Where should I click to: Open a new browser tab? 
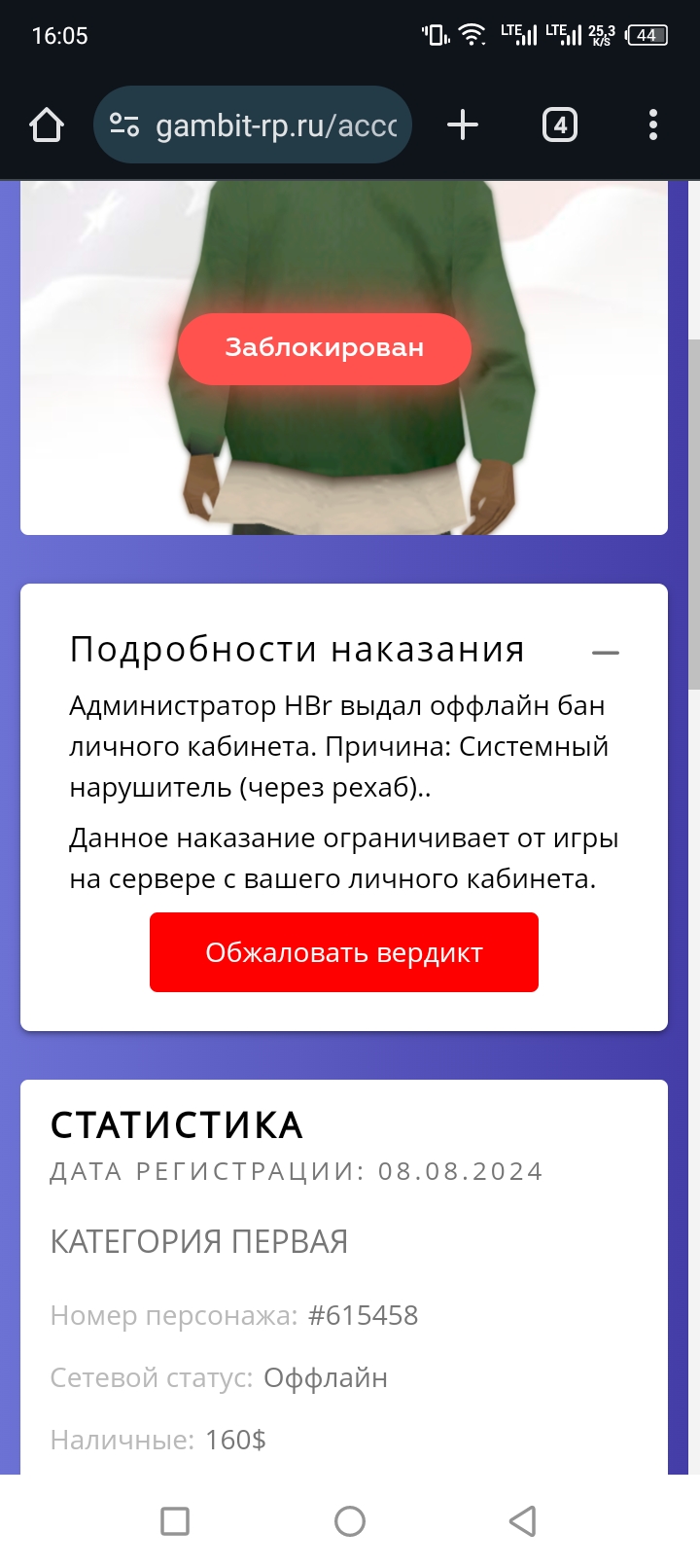click(x=463, y=125)
